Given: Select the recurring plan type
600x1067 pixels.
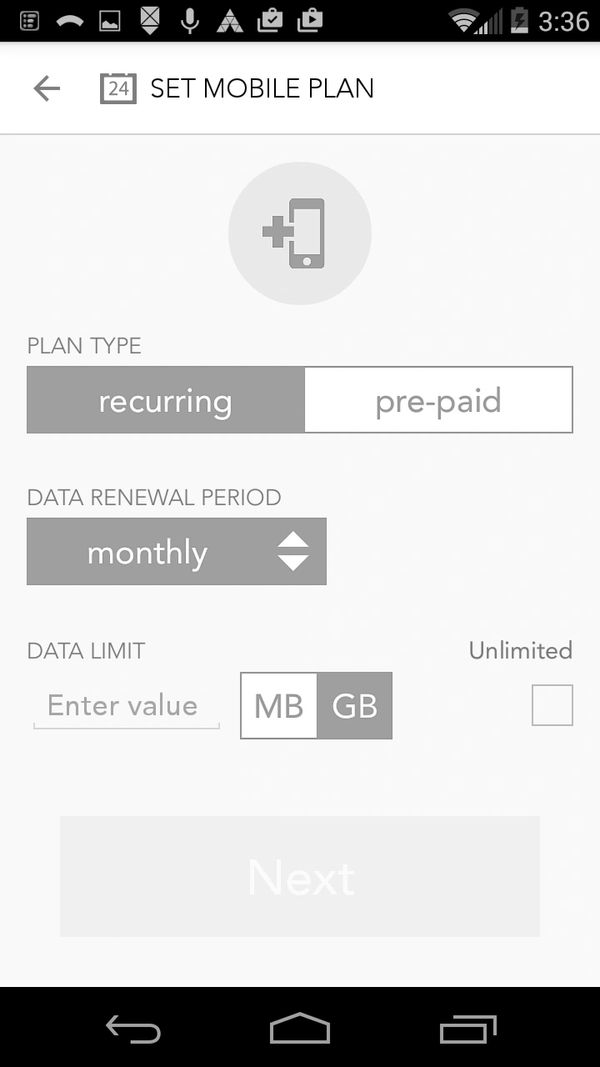Looking at the screenshot, I should click(166, 400).
